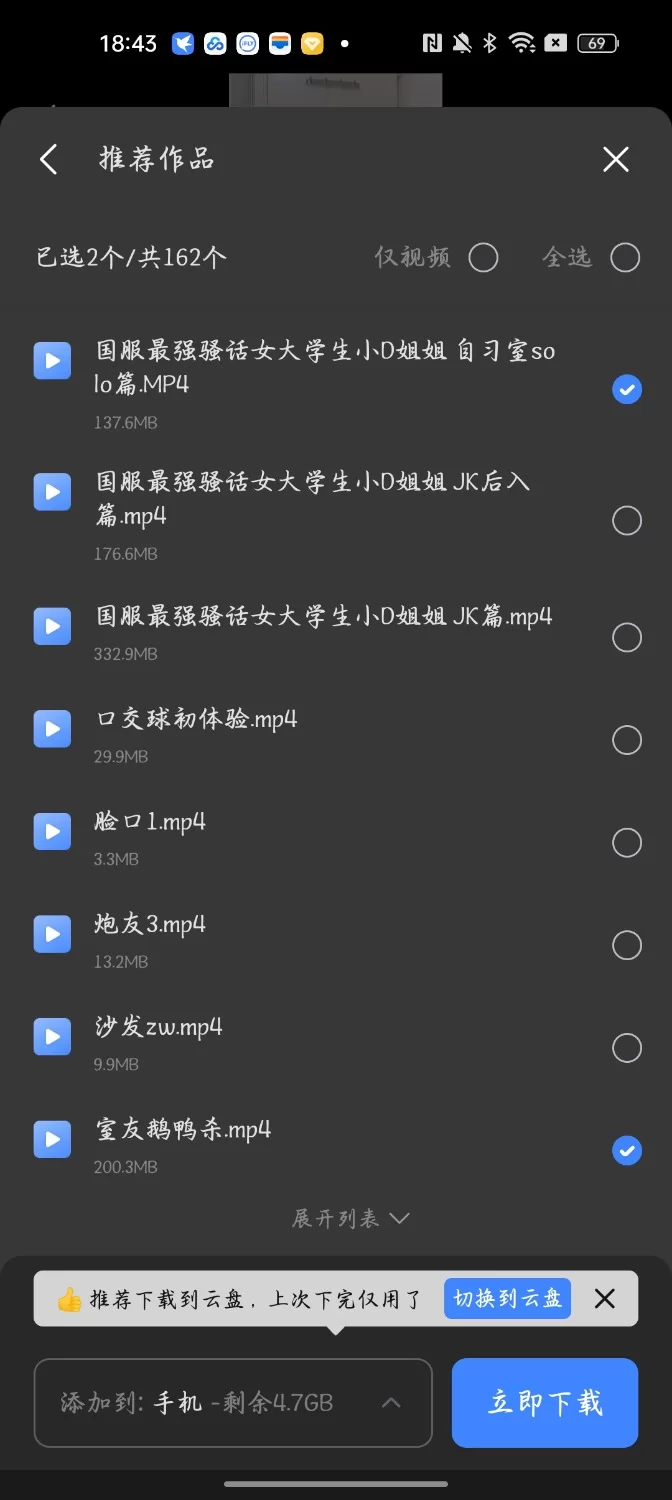
Task: Check the 13.2MB mp4 file
Action: [626, 945]
